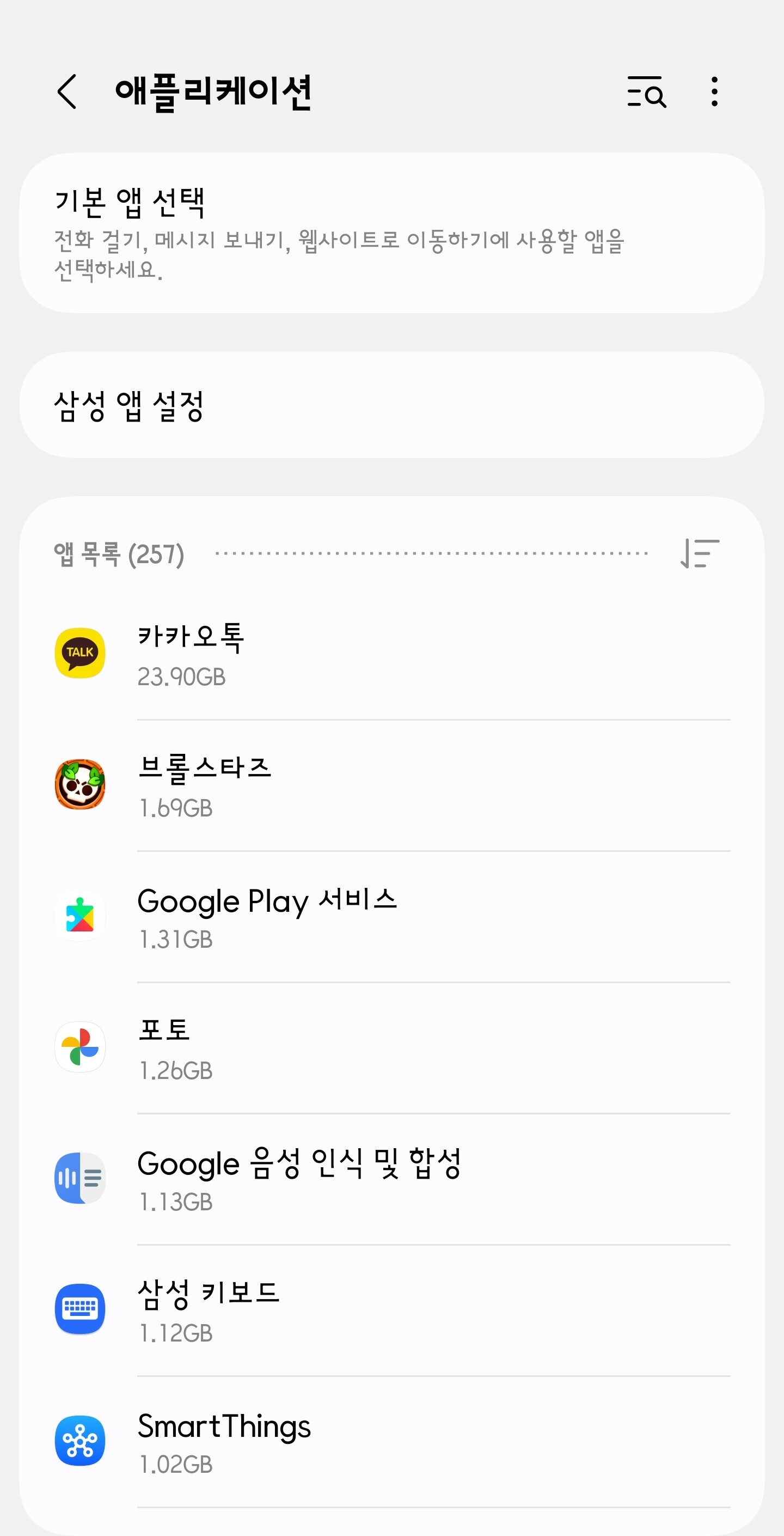Open 카카오톡 app info
Screen dimensions: 784x1536
[391, 654]
